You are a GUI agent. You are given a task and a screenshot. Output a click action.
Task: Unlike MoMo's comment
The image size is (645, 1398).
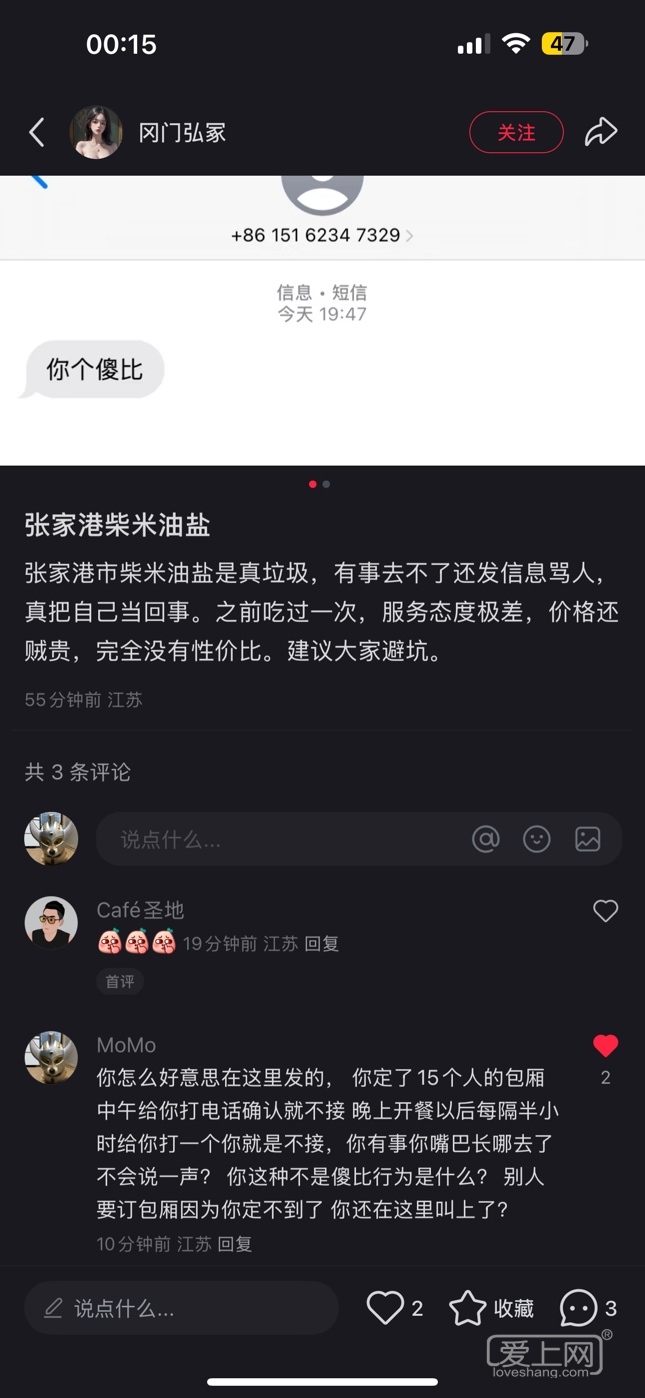(x=605, y=1046)
